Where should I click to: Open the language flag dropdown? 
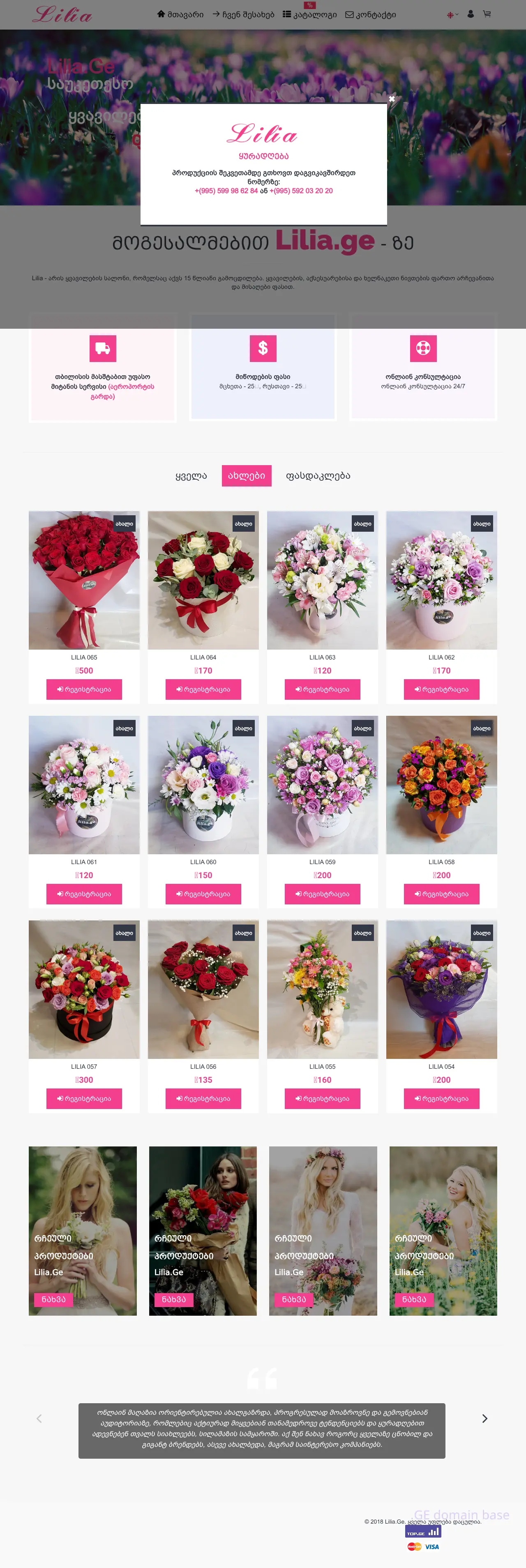tap(452, 14)
